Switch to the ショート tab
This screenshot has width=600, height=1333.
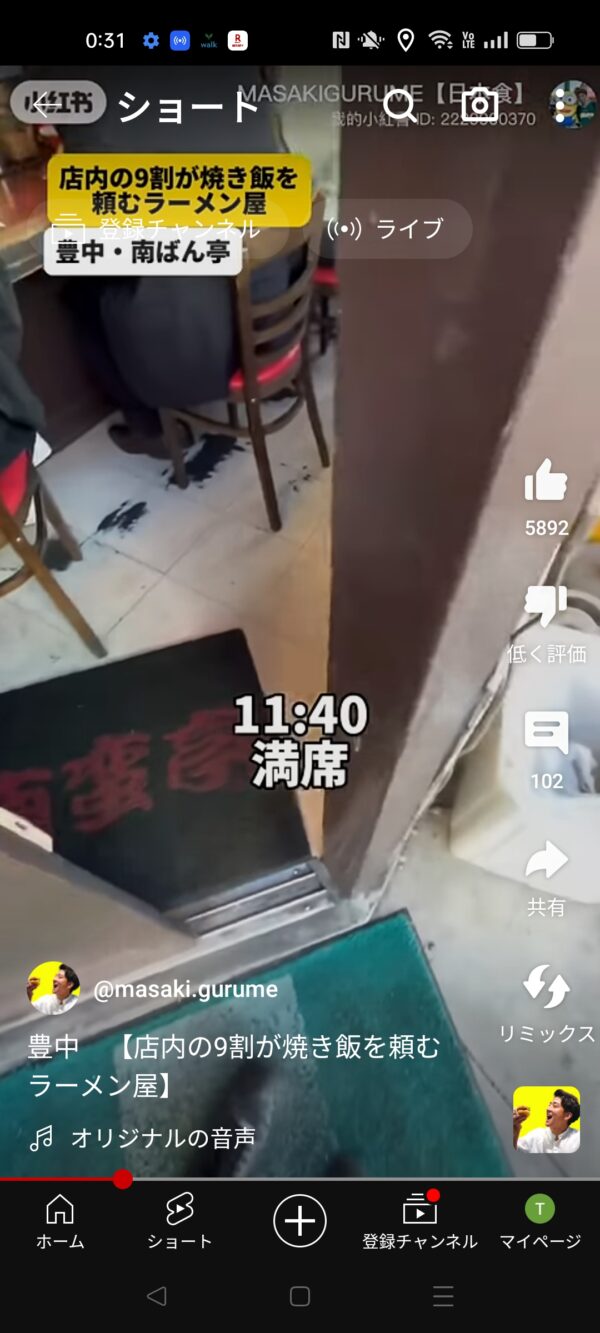180,1221
